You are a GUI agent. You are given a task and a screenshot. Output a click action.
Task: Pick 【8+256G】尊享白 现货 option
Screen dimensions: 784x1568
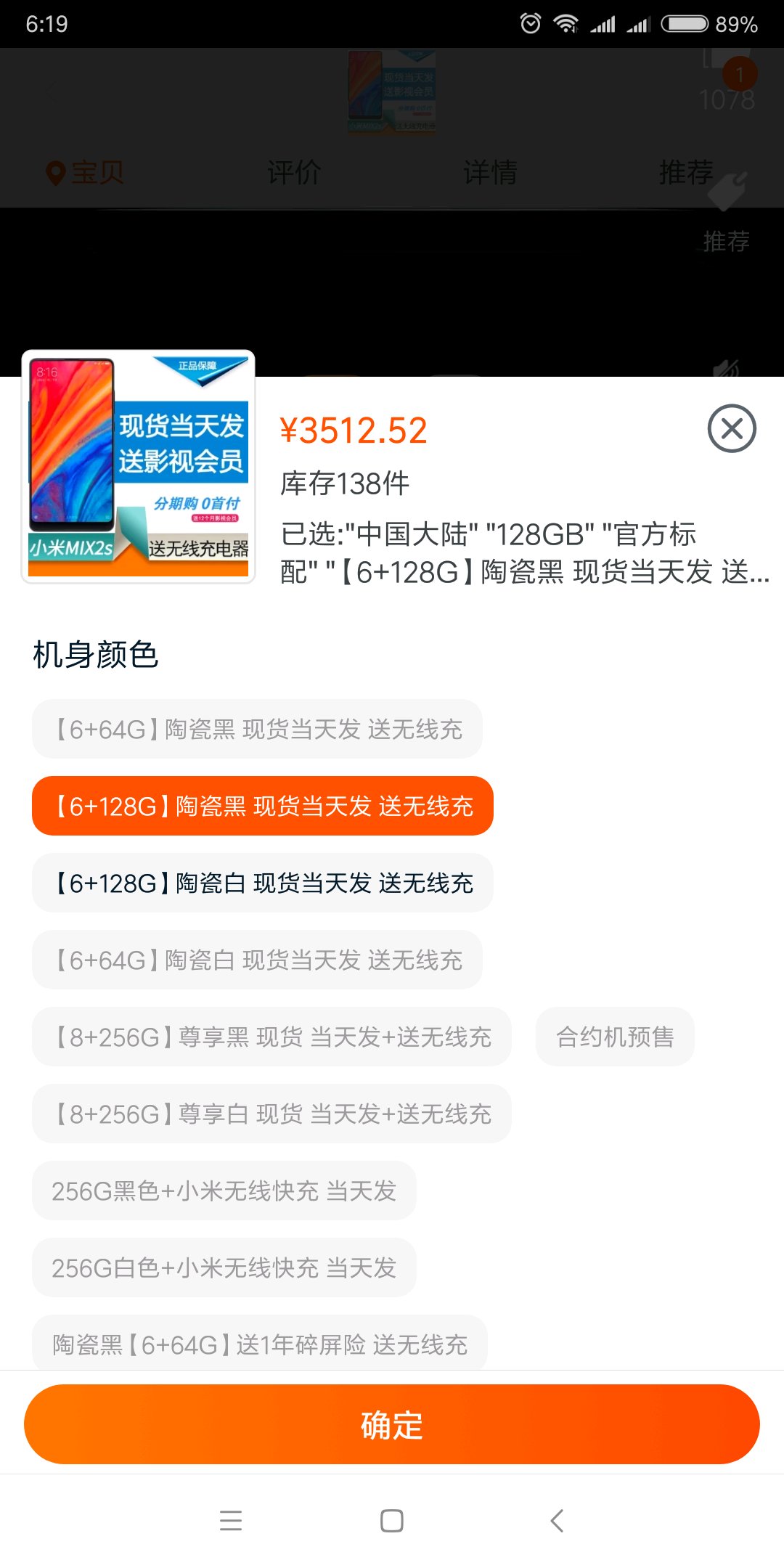pyautogui.click(x=271, y=1114)
